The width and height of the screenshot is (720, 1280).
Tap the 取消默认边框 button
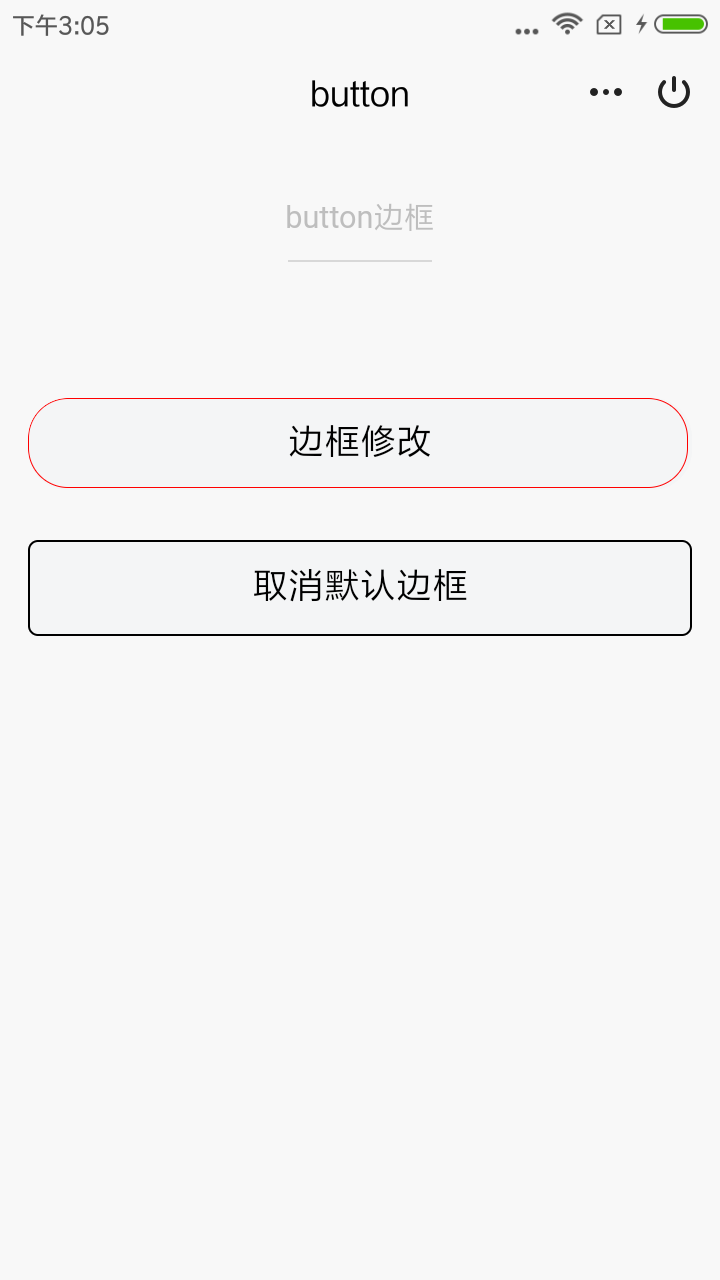pyautogui.click(x=360, y=588)
